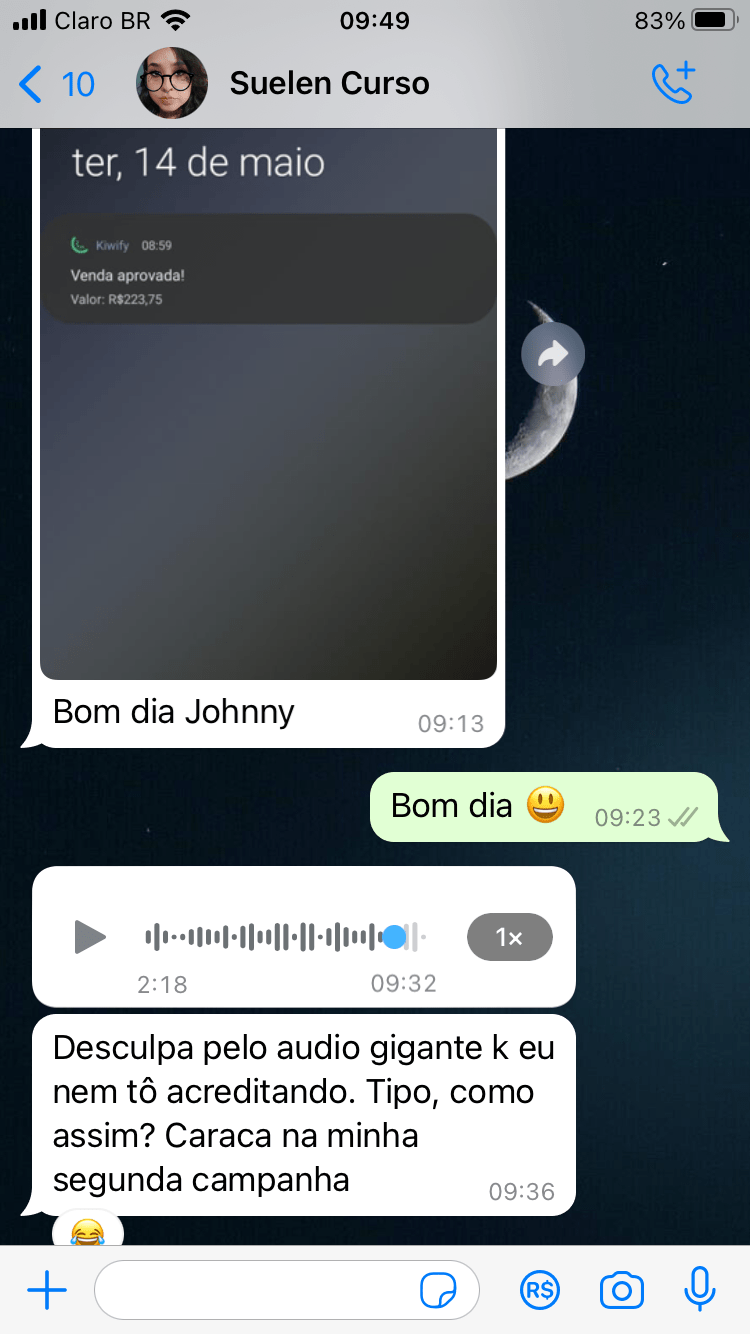This screenshot has width=750, height=1334.
Task: Open Suelen Curso's contact info
Action: [328, 84]
